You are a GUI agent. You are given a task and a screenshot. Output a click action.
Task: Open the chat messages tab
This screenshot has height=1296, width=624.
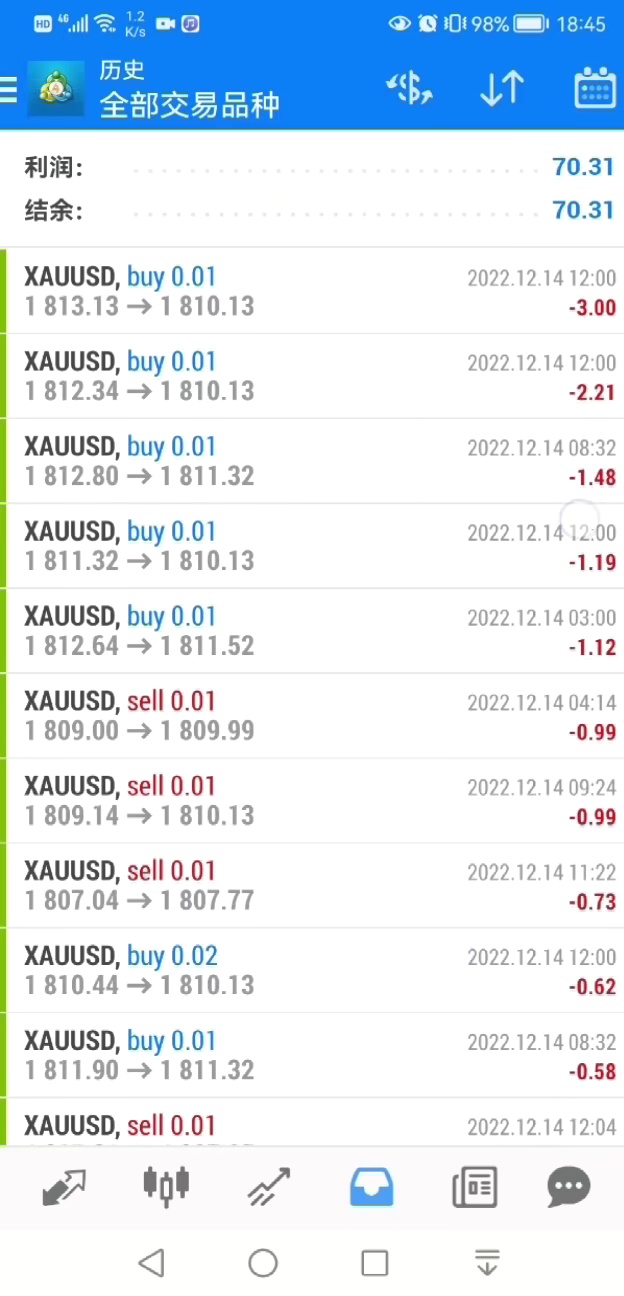coord(569,1186)
